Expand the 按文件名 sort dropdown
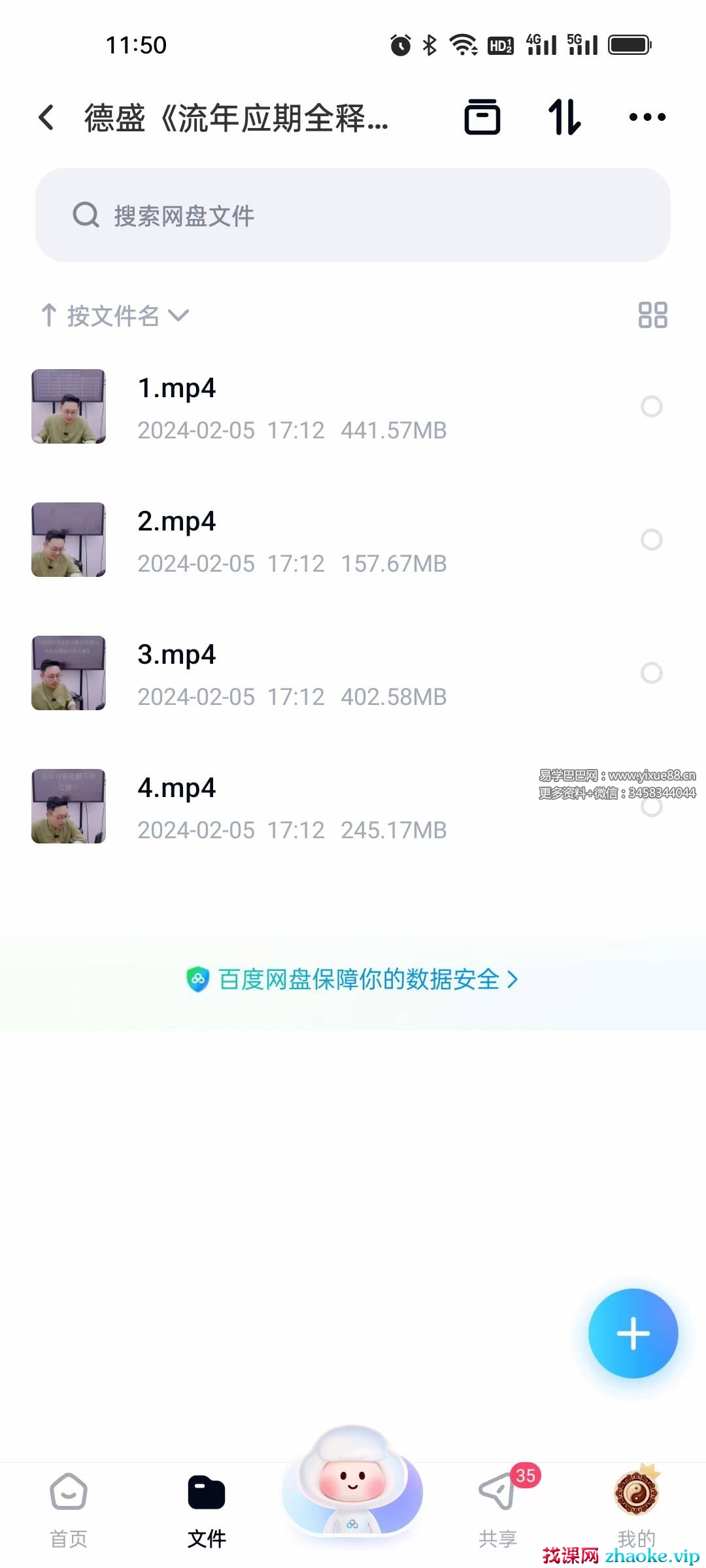Screen dimensions: 706x1568 116,316
